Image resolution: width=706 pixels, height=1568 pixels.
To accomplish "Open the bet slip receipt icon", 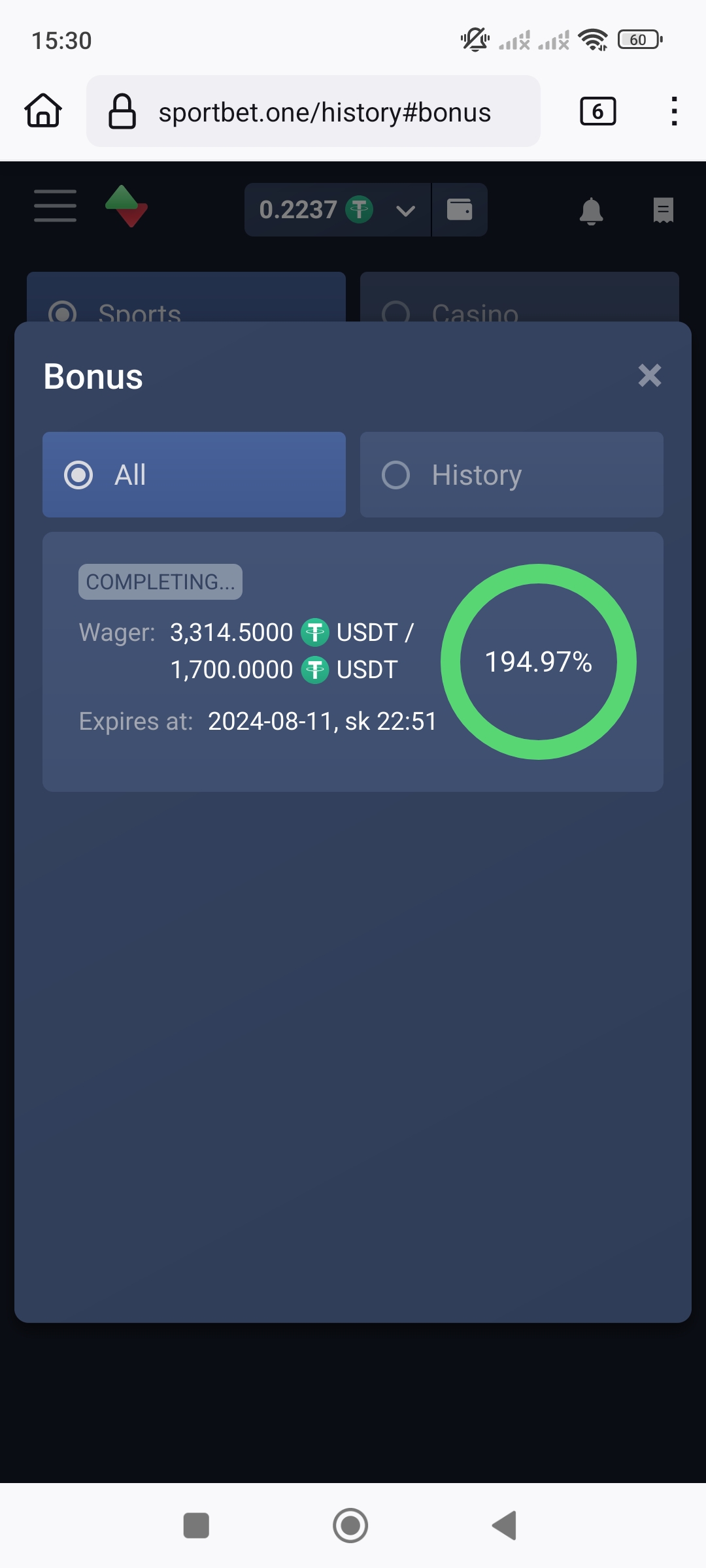I will tap(663, 210).
